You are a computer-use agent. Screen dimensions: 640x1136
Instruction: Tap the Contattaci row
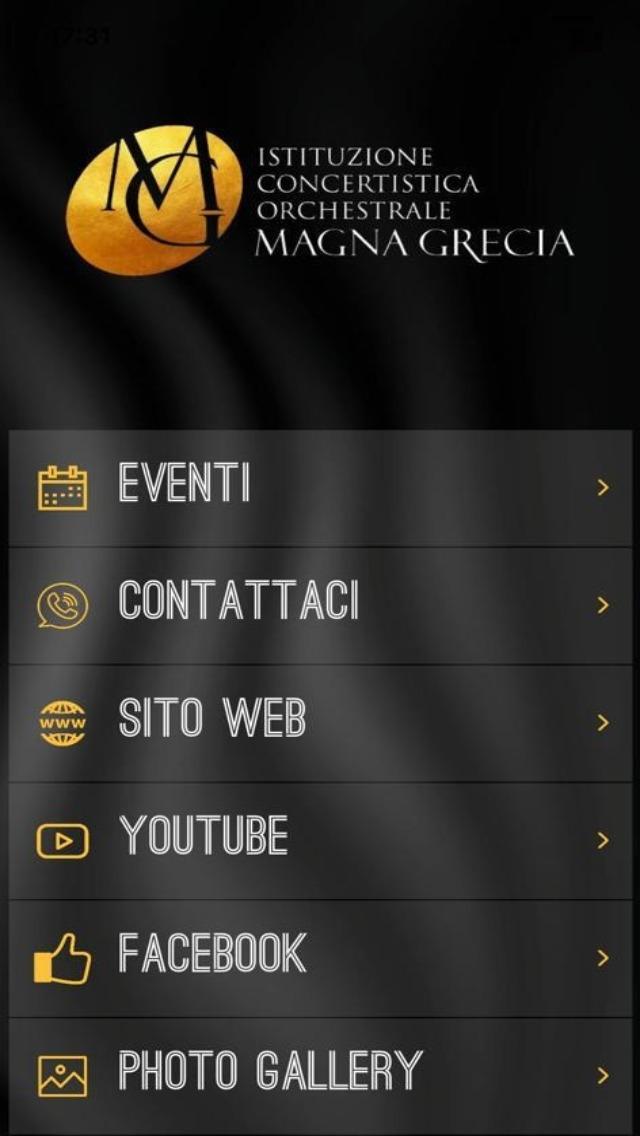click(x=320, y=606)
